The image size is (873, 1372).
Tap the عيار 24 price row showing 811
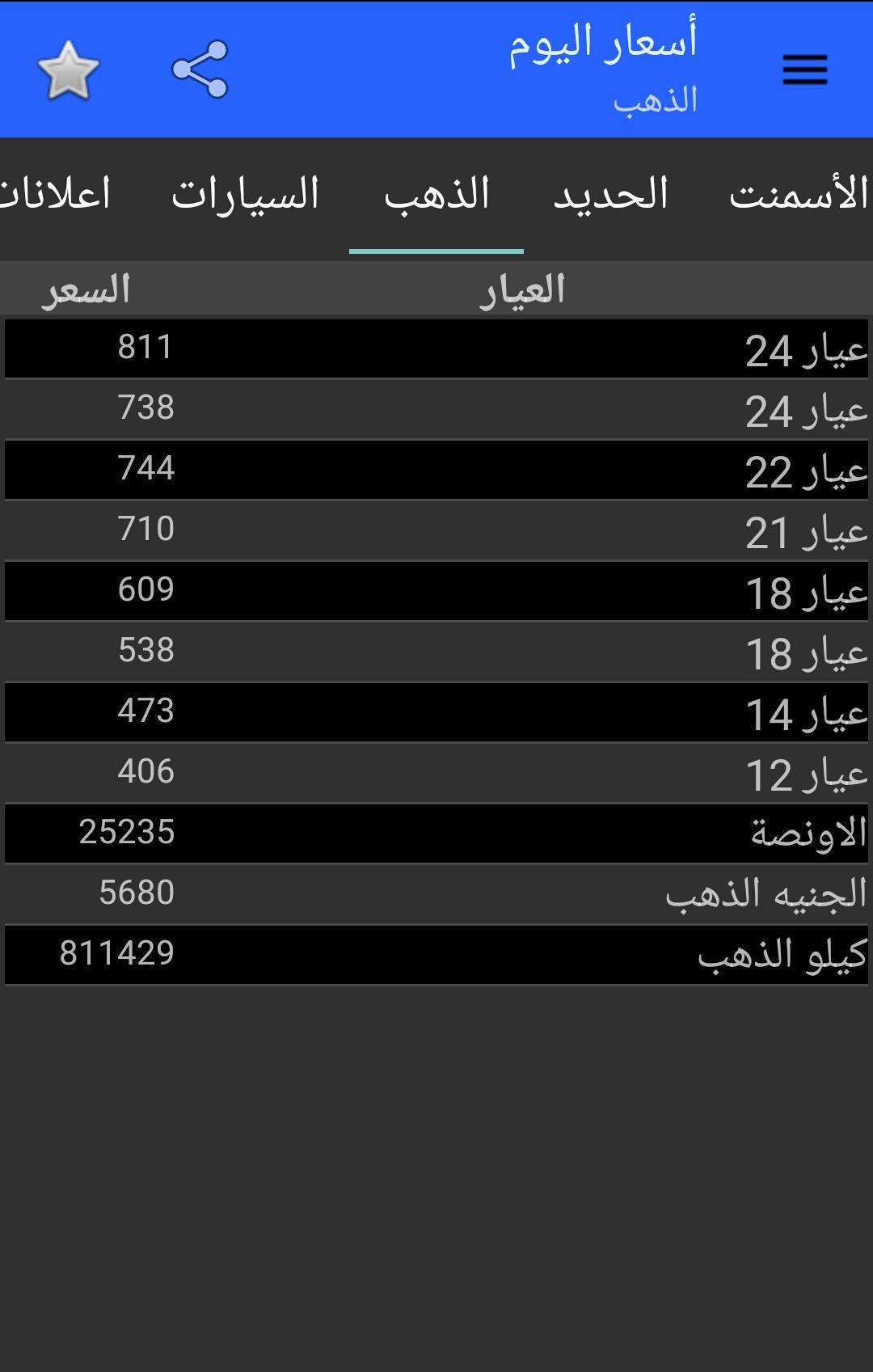(436, 348)
